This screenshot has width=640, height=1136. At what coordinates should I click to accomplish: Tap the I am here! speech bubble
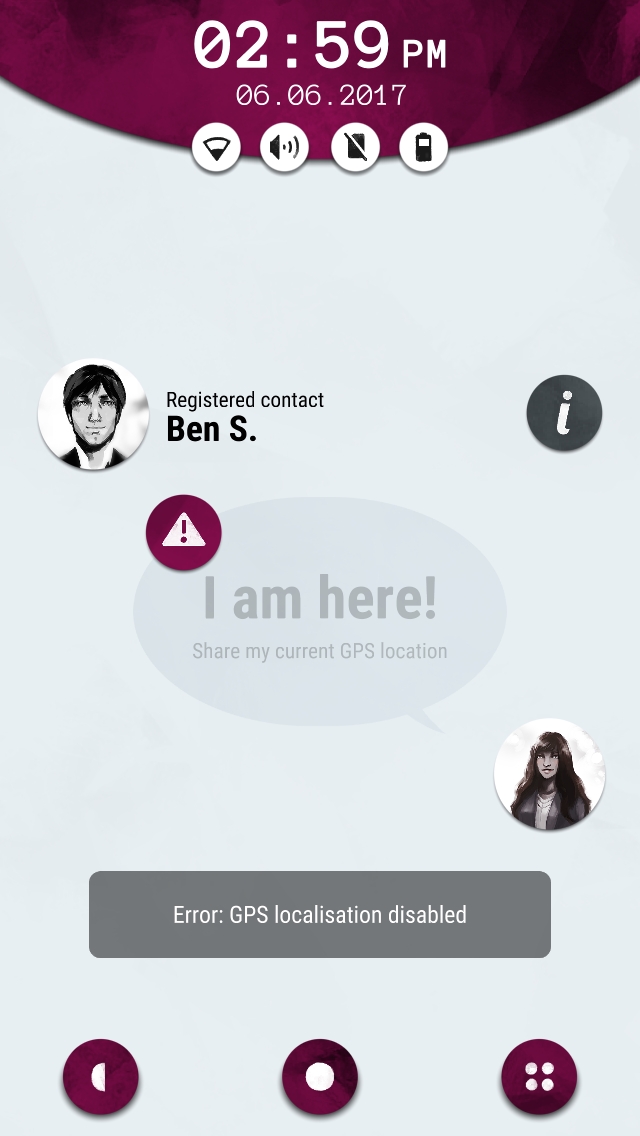[x=320, y=613]
